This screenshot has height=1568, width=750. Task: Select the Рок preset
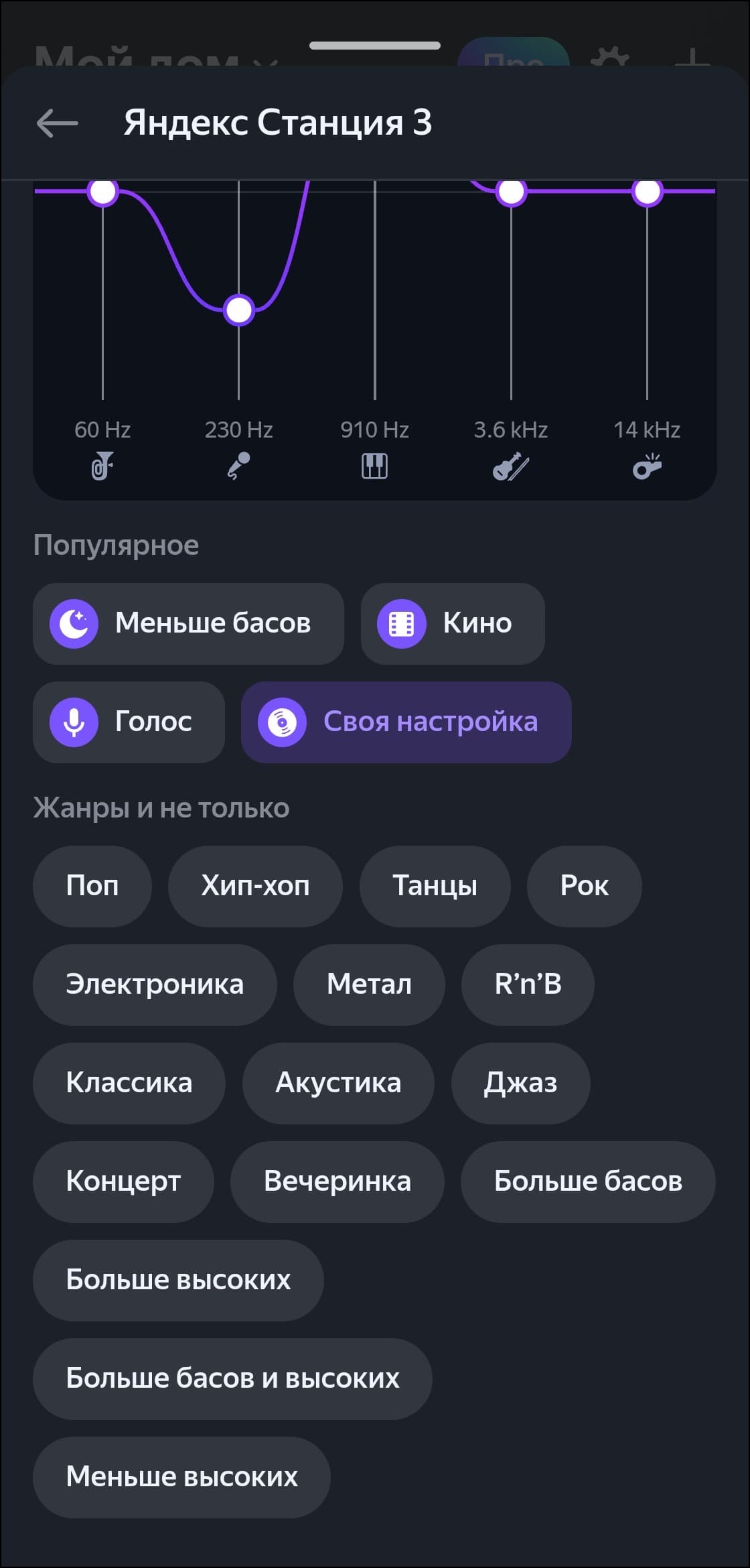click(584, 886)
